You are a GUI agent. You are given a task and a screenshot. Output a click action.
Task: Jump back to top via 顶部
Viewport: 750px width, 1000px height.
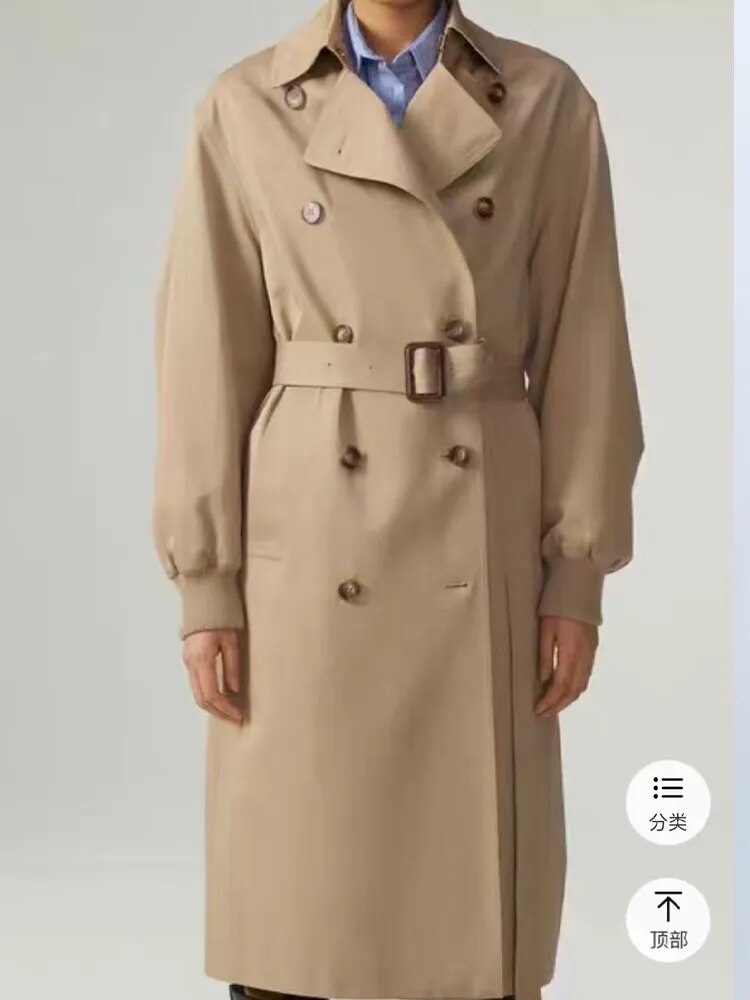coord(668,920)
